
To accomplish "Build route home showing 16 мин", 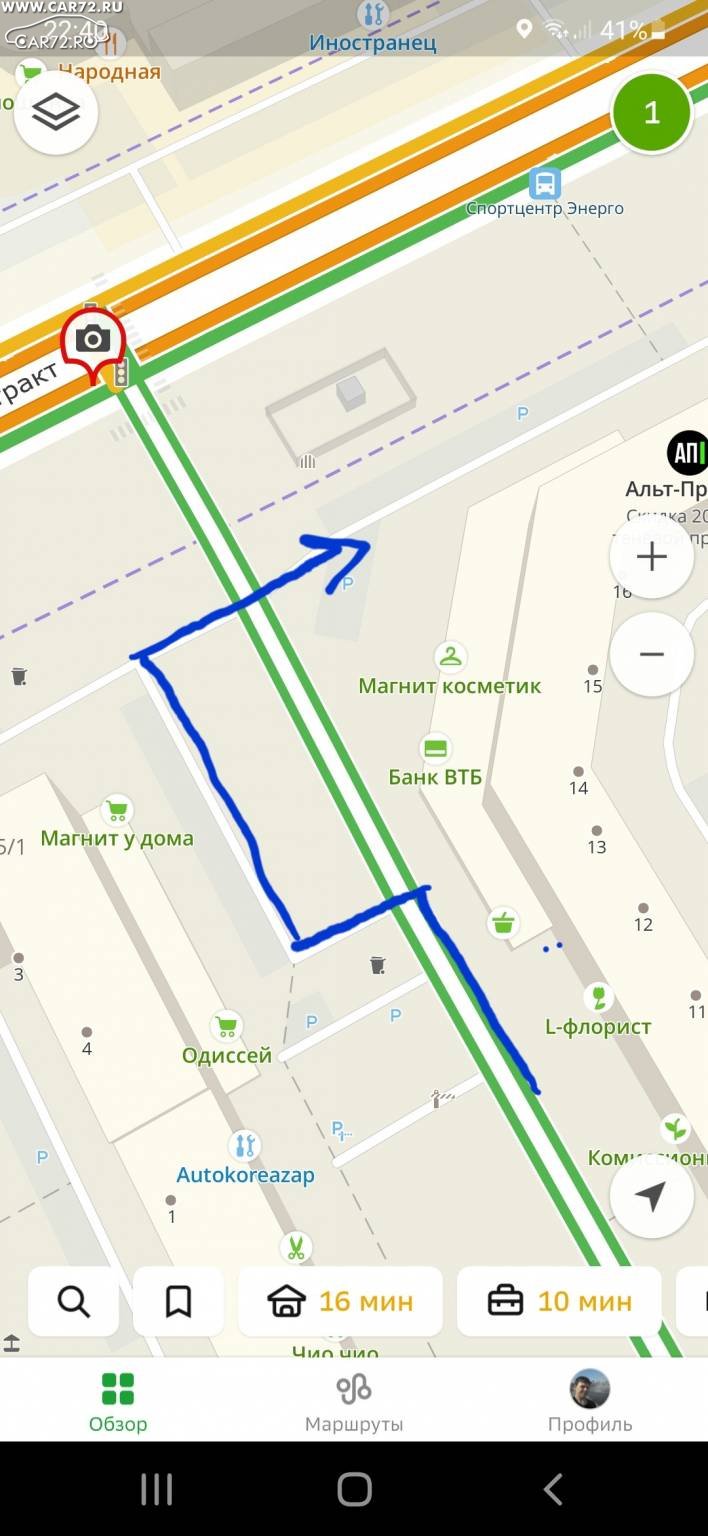I will pyautogui.click(x=340, y=1301).
